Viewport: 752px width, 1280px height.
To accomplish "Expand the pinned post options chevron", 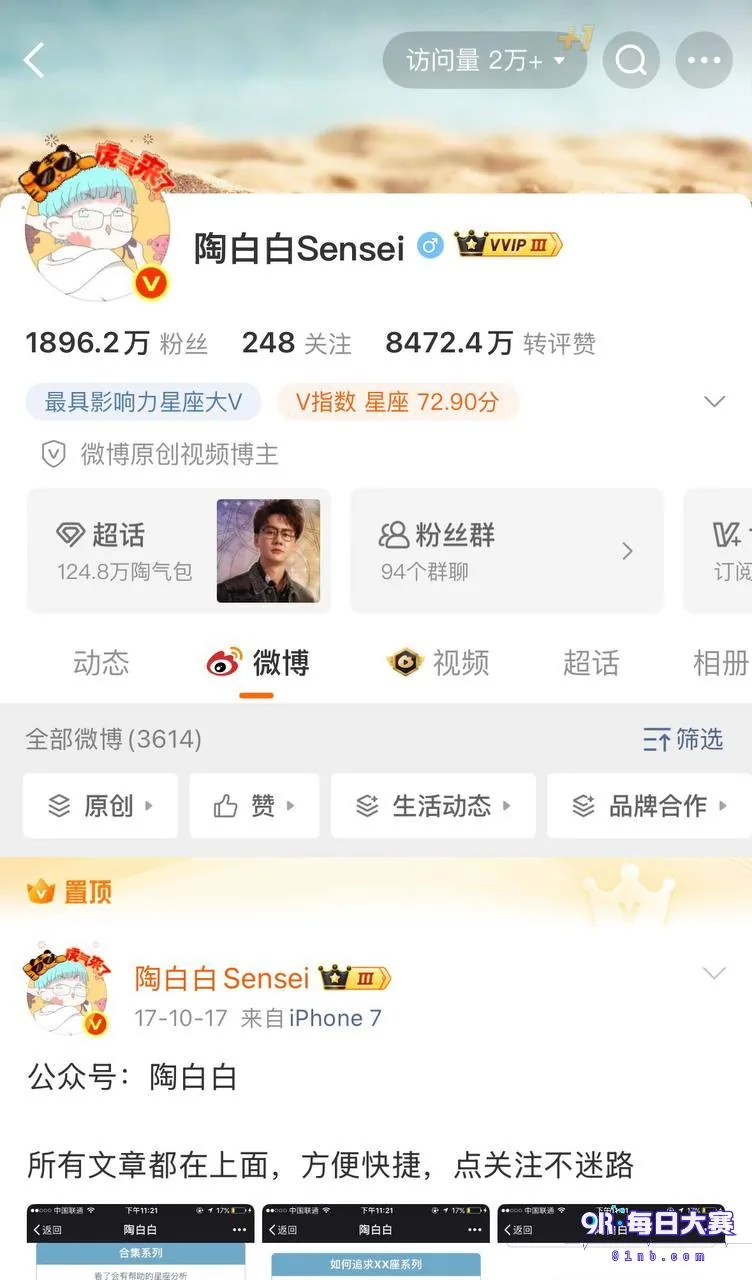I will 714,973.
